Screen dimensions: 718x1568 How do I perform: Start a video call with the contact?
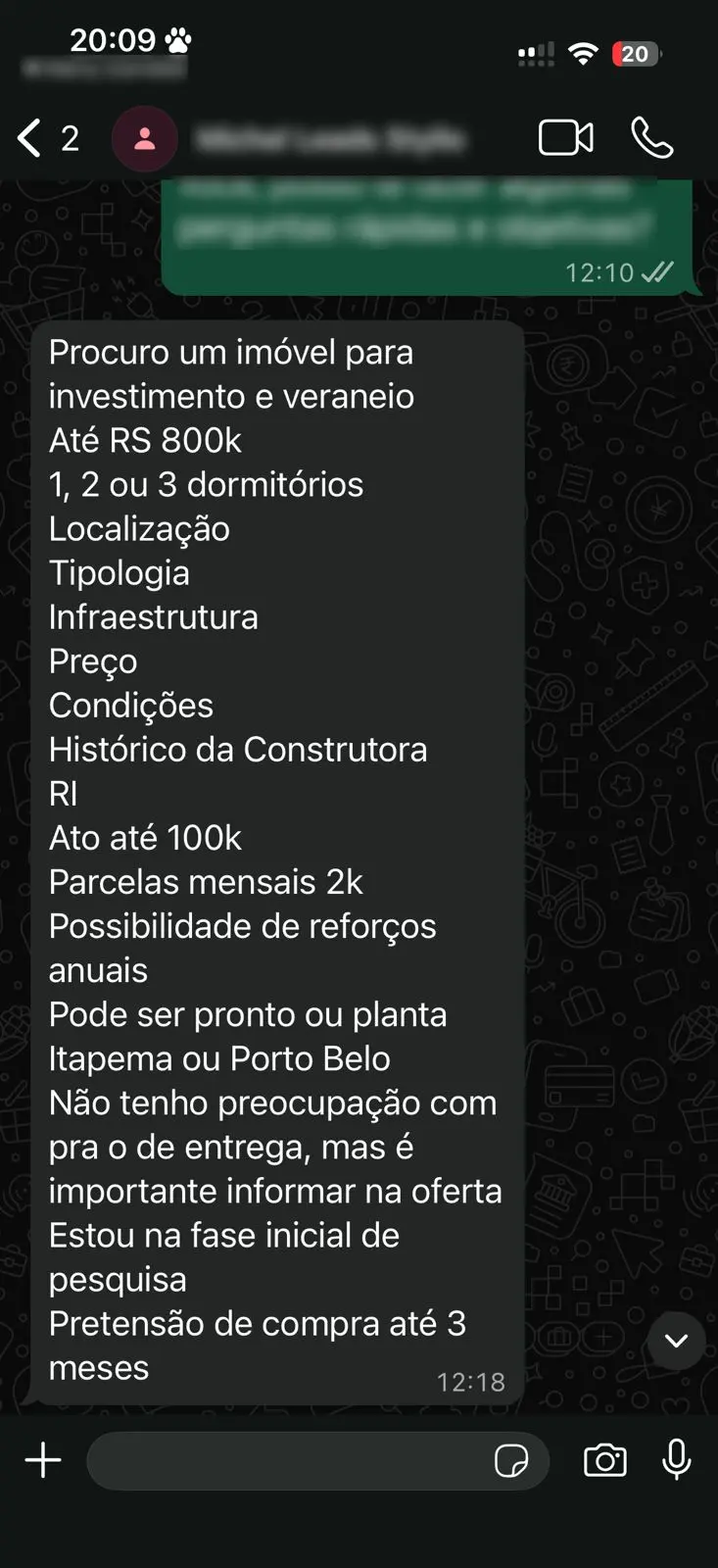(566, 138)
